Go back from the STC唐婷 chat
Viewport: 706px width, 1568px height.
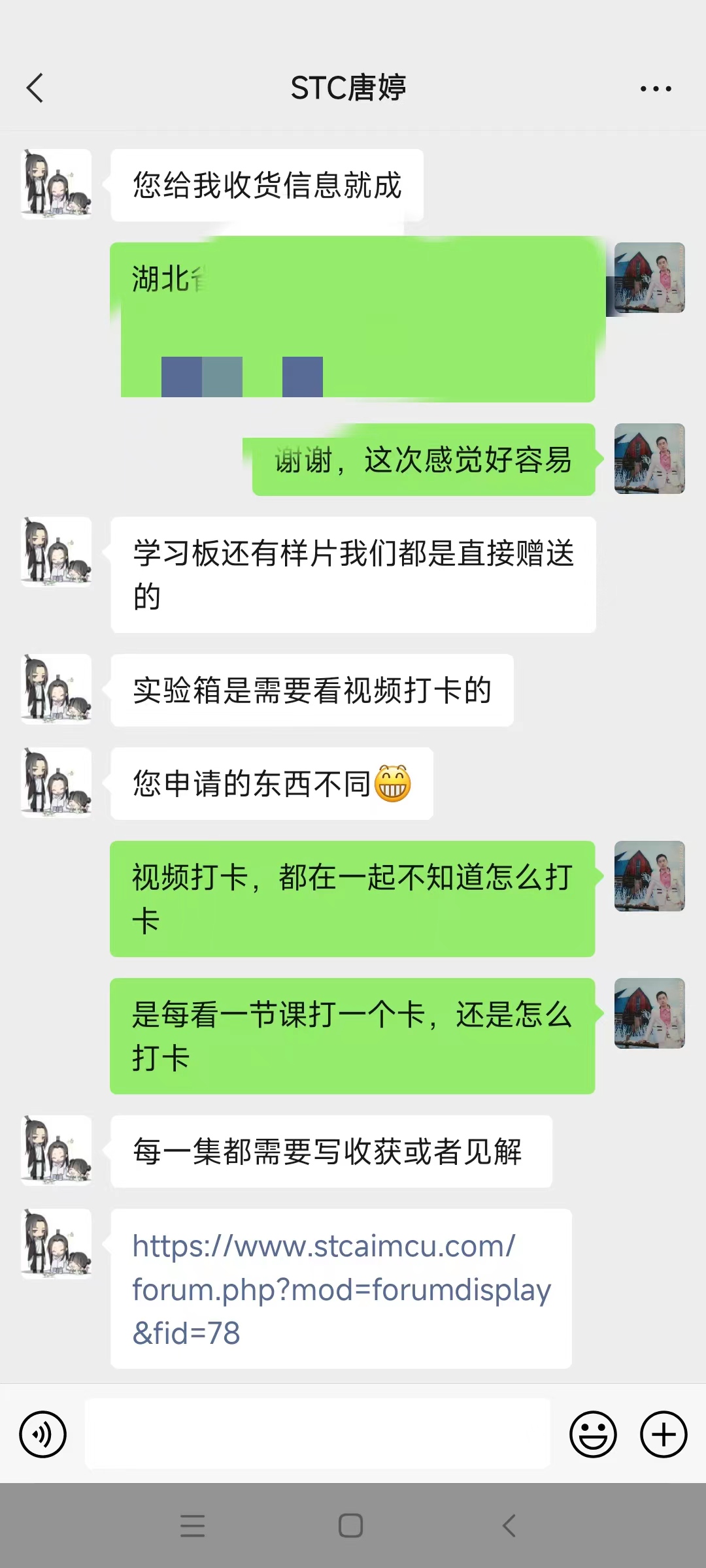(35, 88)
